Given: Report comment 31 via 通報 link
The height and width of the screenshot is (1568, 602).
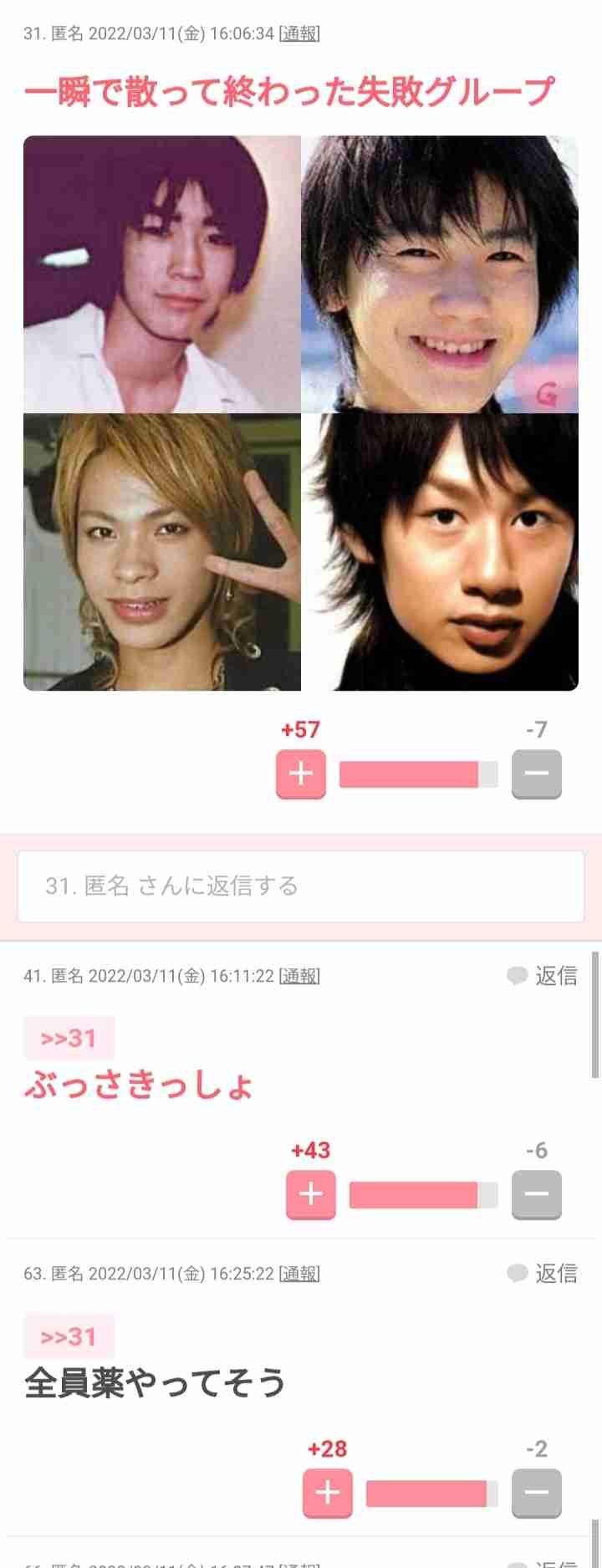Looking at the screenshot, I should tap(299, 33).
